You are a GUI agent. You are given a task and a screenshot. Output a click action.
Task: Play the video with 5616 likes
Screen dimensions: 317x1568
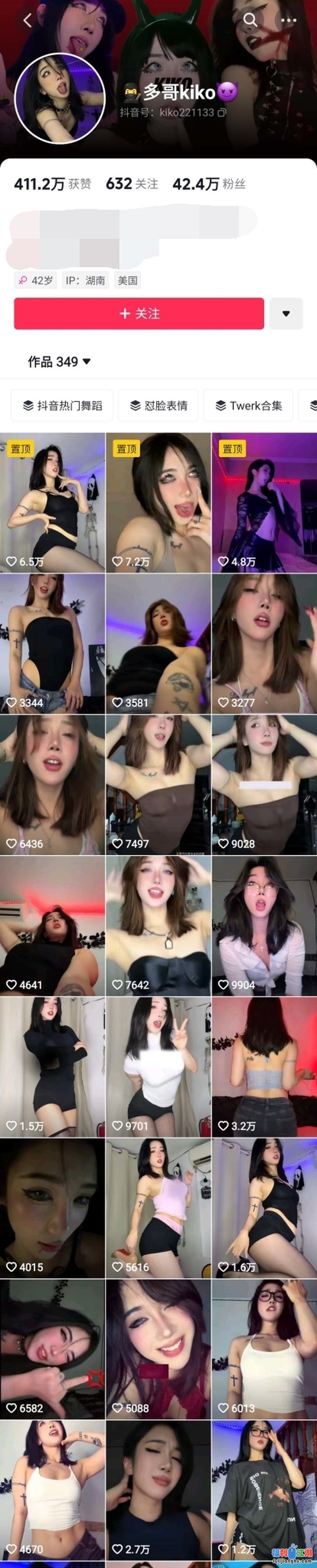[x=158, y=1208]
